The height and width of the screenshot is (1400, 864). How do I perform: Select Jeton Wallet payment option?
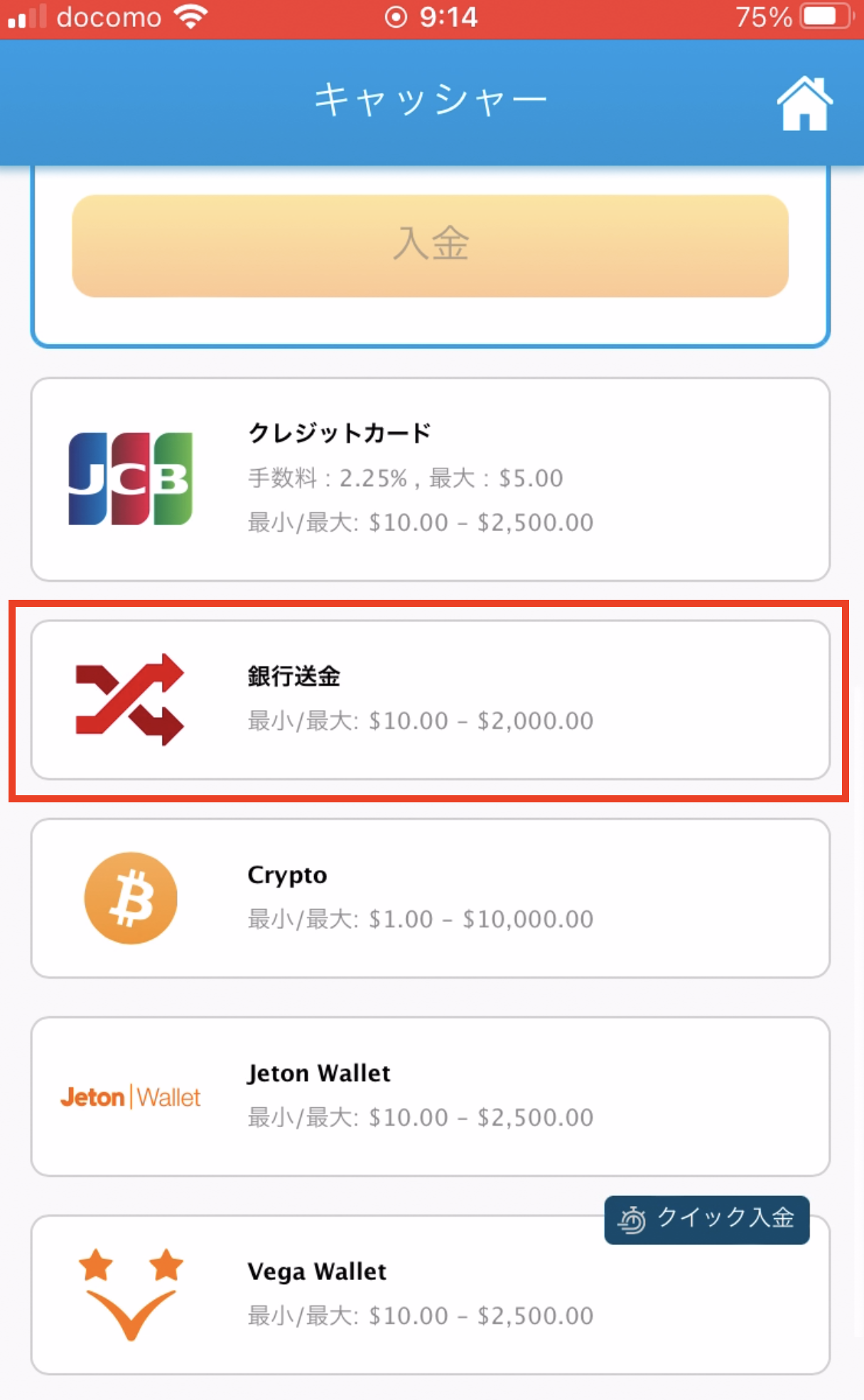[x=431, y=1097]
